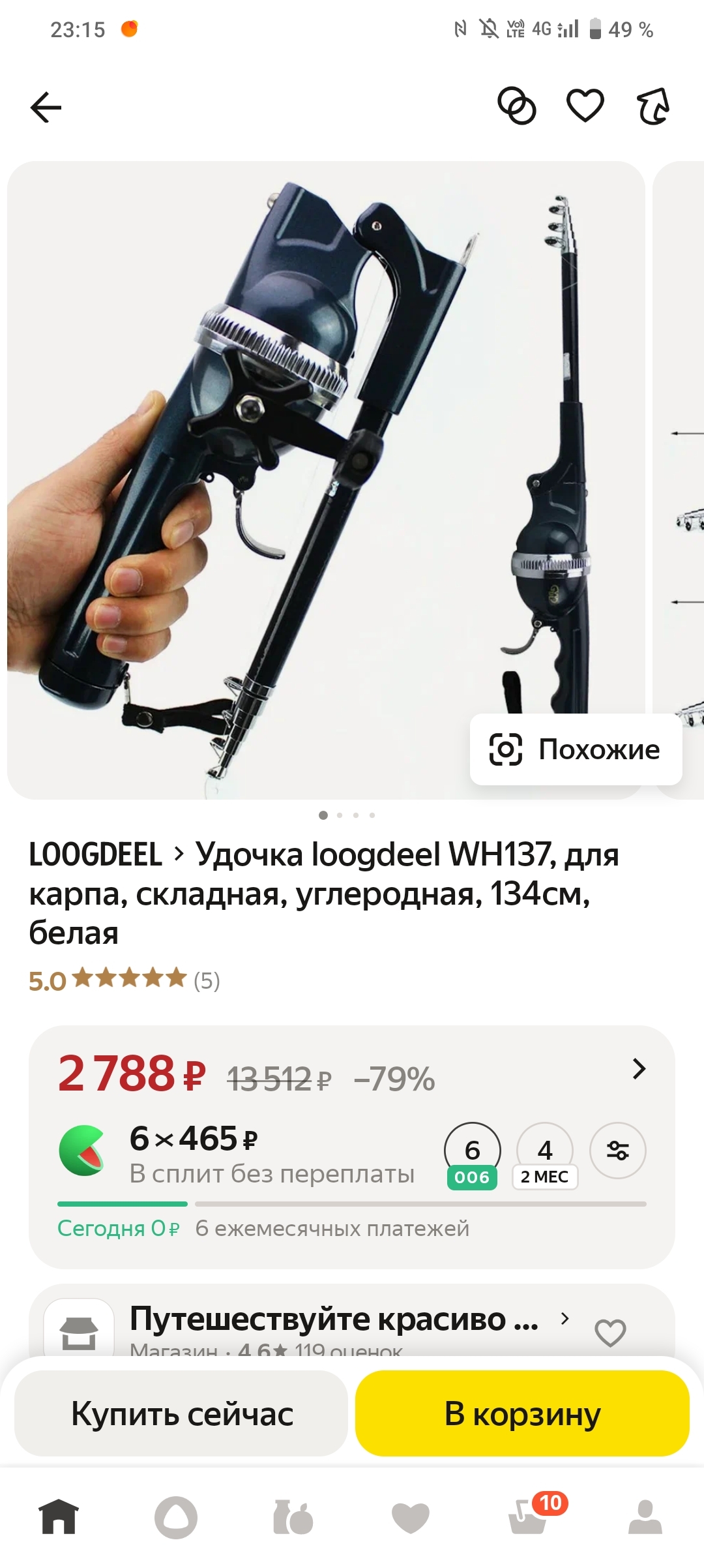Select the 6-month split plan

[472, 1156]
